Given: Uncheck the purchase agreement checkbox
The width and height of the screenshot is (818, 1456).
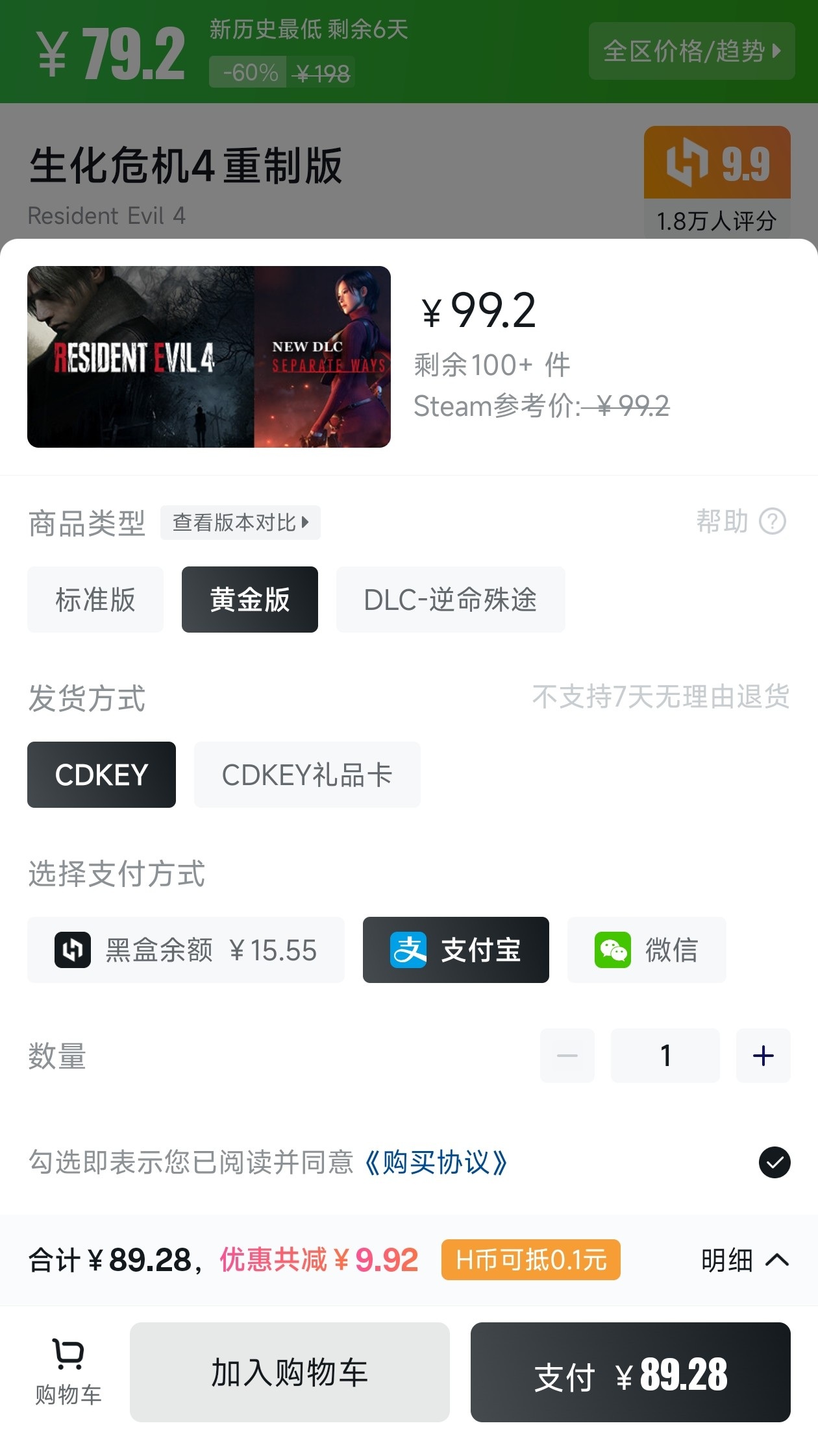Looking at the screenshot, I should (775, 1162).
